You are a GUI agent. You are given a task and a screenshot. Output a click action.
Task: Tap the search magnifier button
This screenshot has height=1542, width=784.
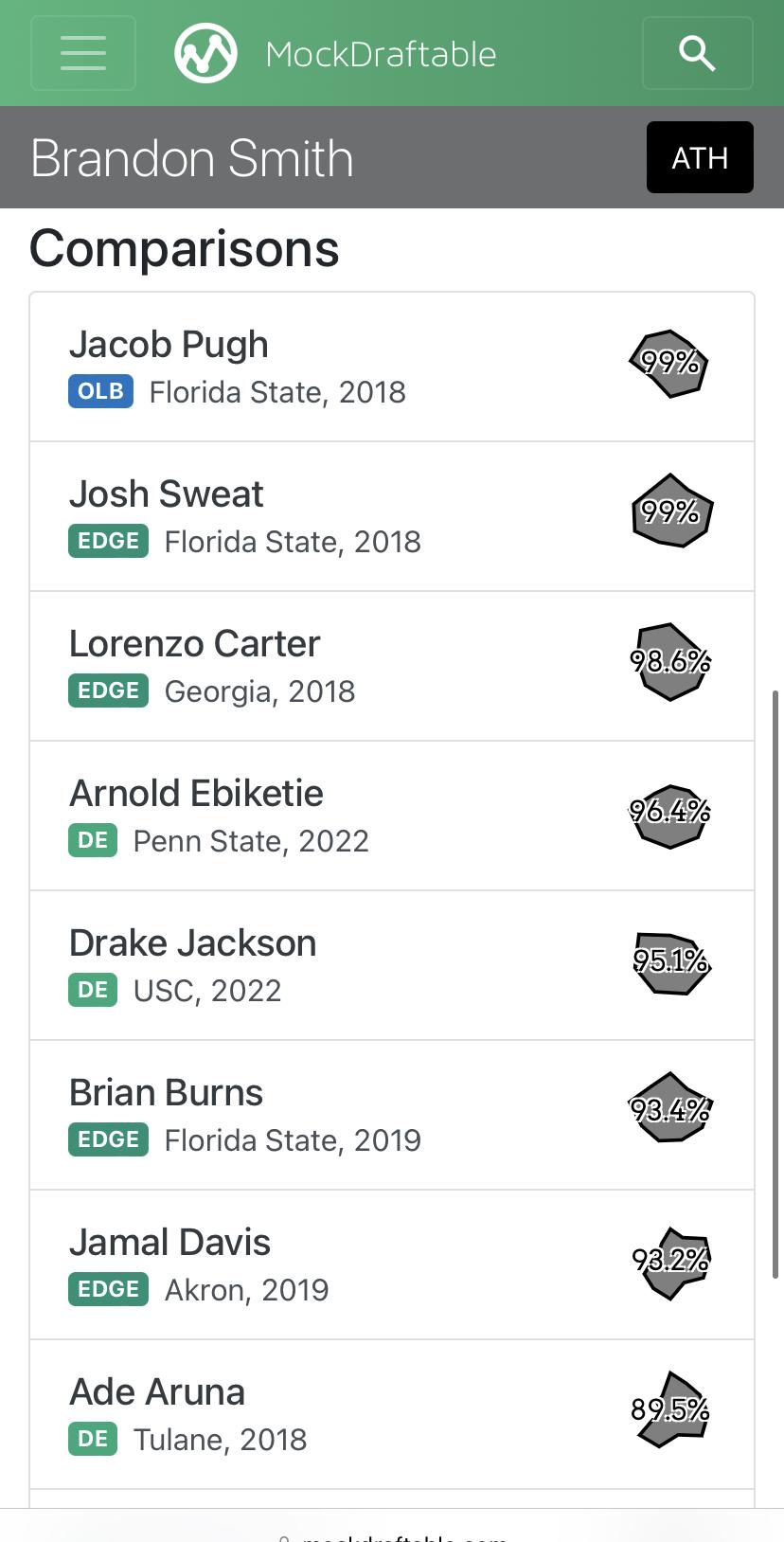698,53
